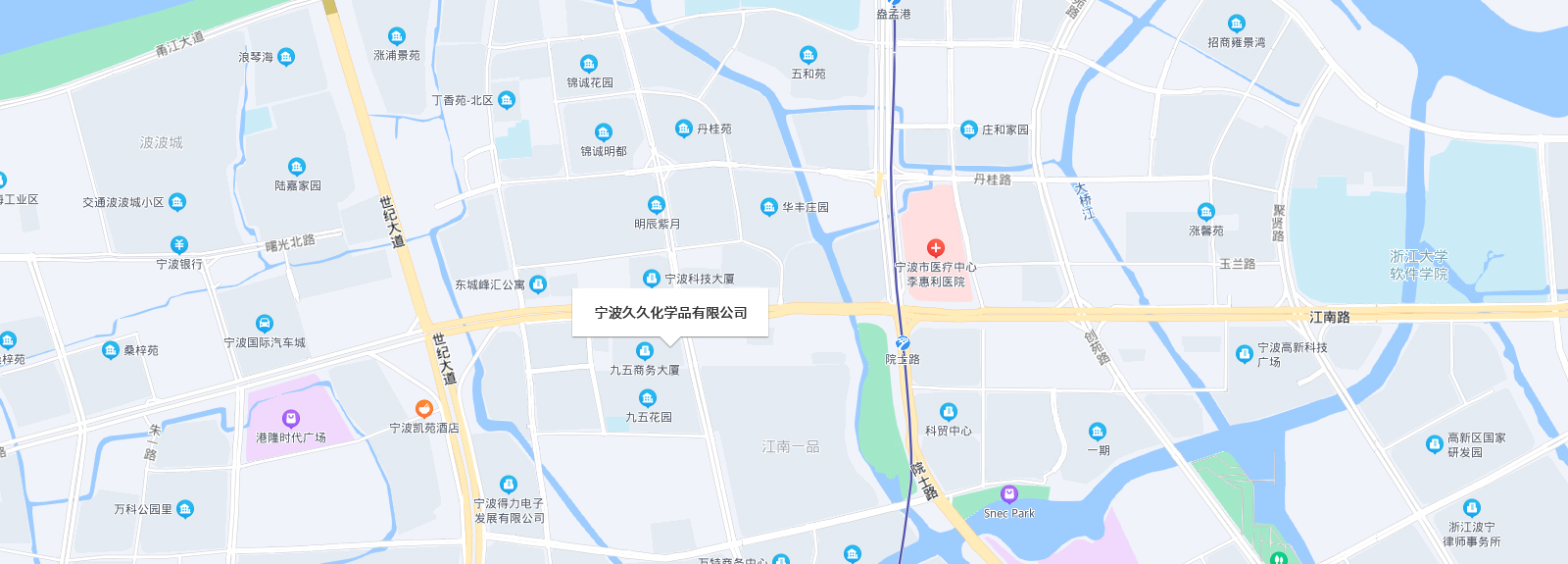Open the 宁波凯苑酒店 hotel marker

coord(424,409)
